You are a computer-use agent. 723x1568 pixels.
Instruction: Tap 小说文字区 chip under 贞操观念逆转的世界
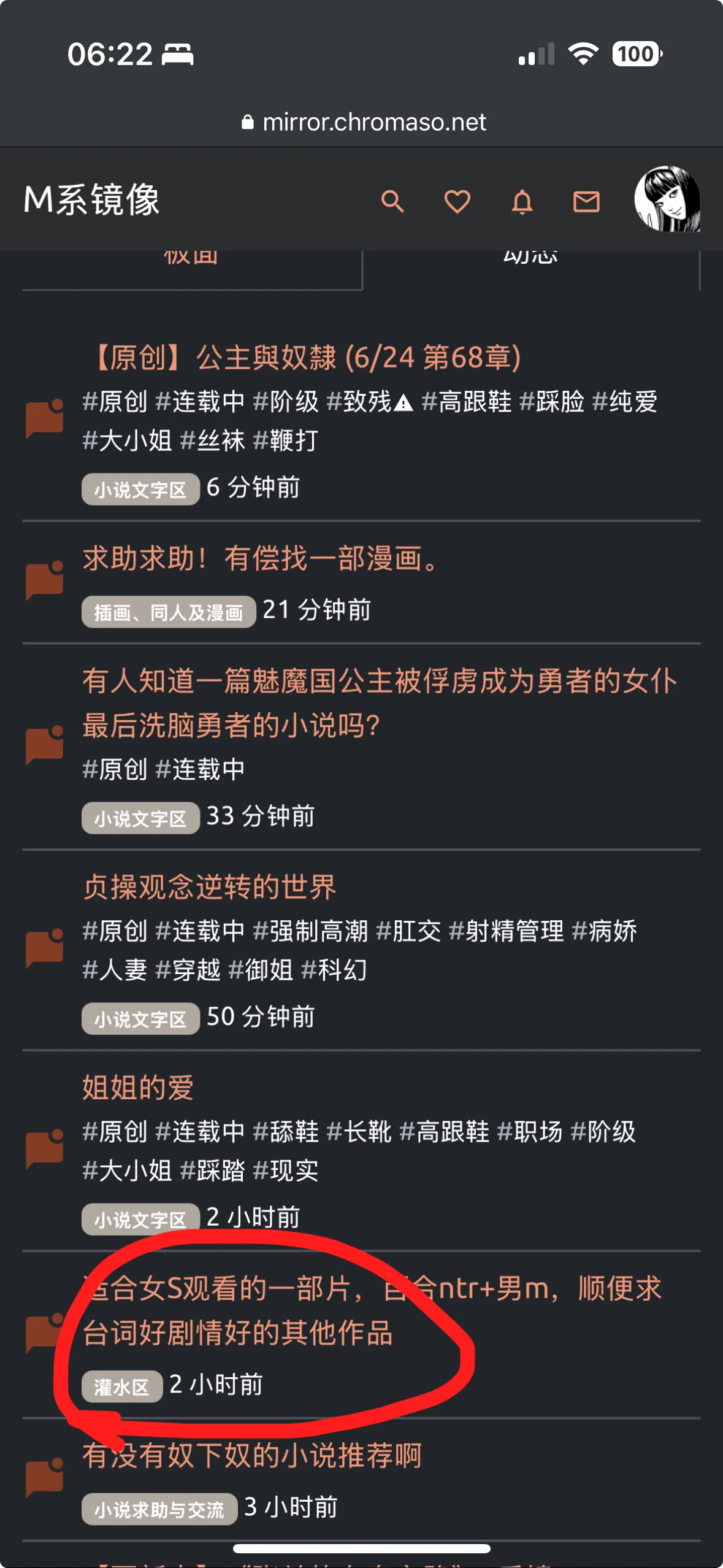[x=140, y=1019]
